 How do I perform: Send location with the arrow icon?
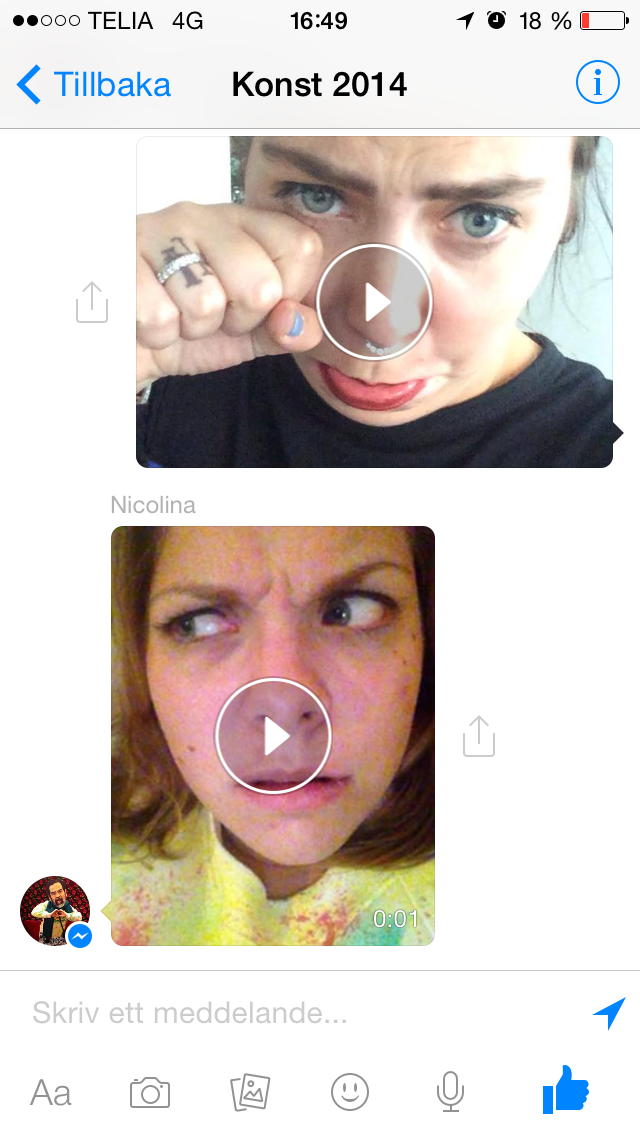pyautogui.click(x=608, y=1013)
